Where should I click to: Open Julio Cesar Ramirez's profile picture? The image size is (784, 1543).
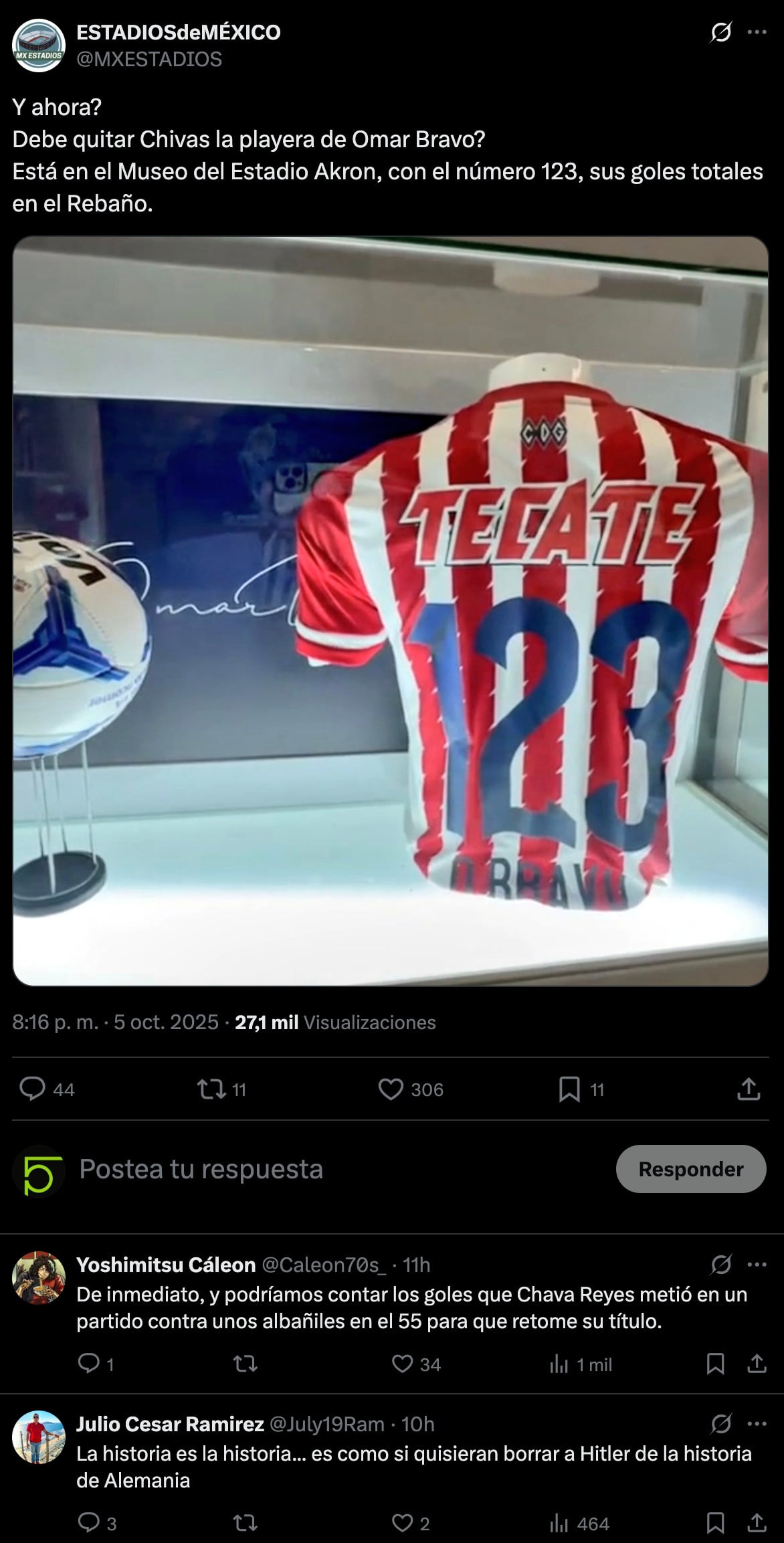39,1438
